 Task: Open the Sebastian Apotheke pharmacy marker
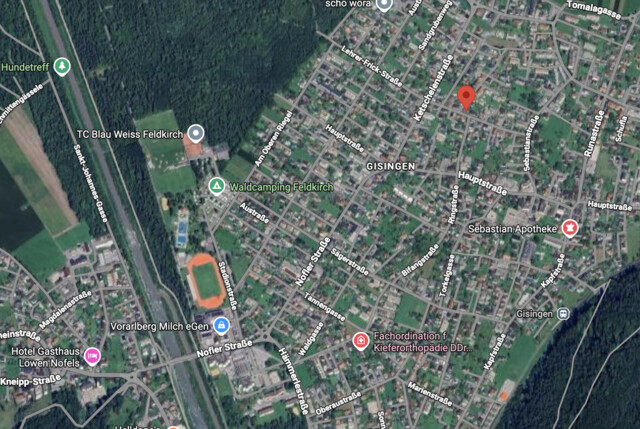tap(570, 229)
